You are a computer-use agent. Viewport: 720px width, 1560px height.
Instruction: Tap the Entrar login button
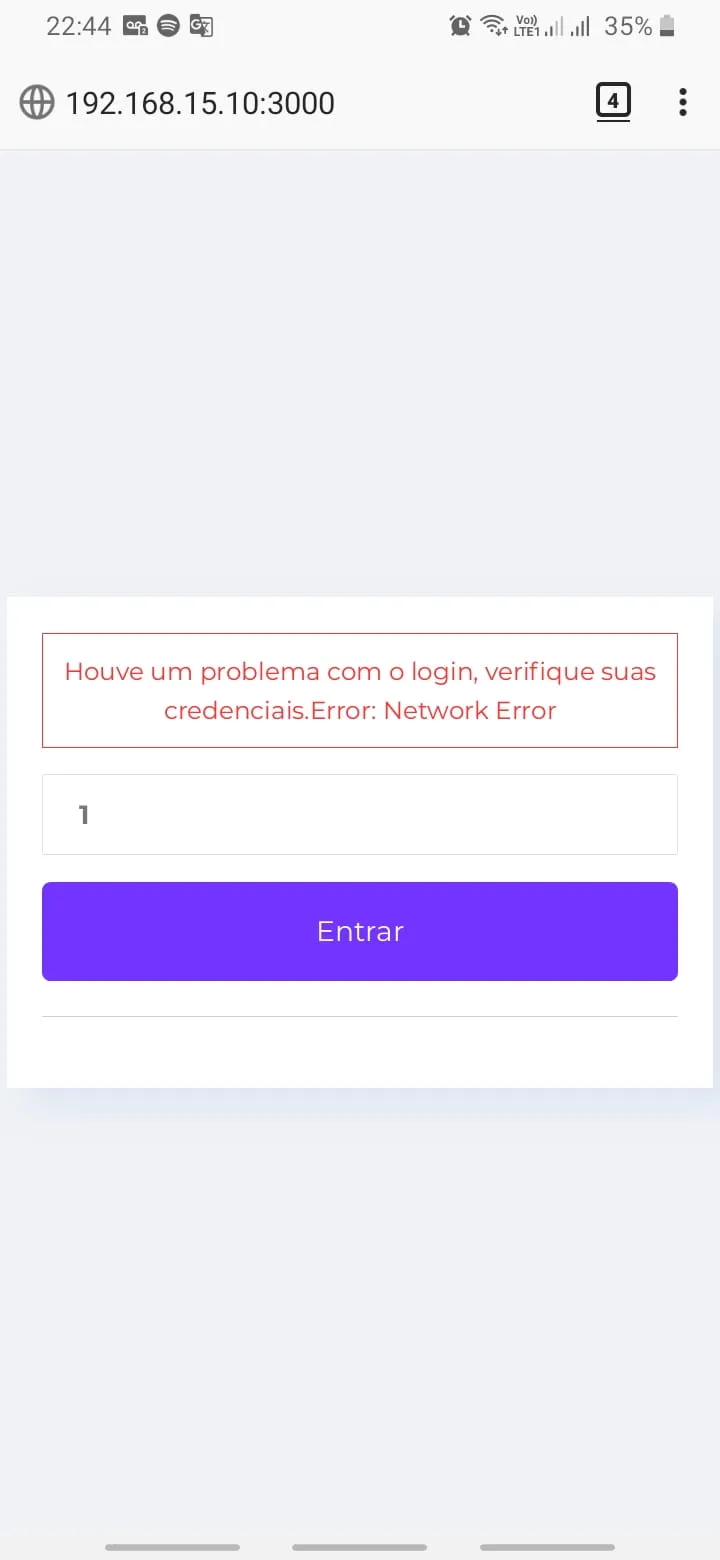point(360,931)
